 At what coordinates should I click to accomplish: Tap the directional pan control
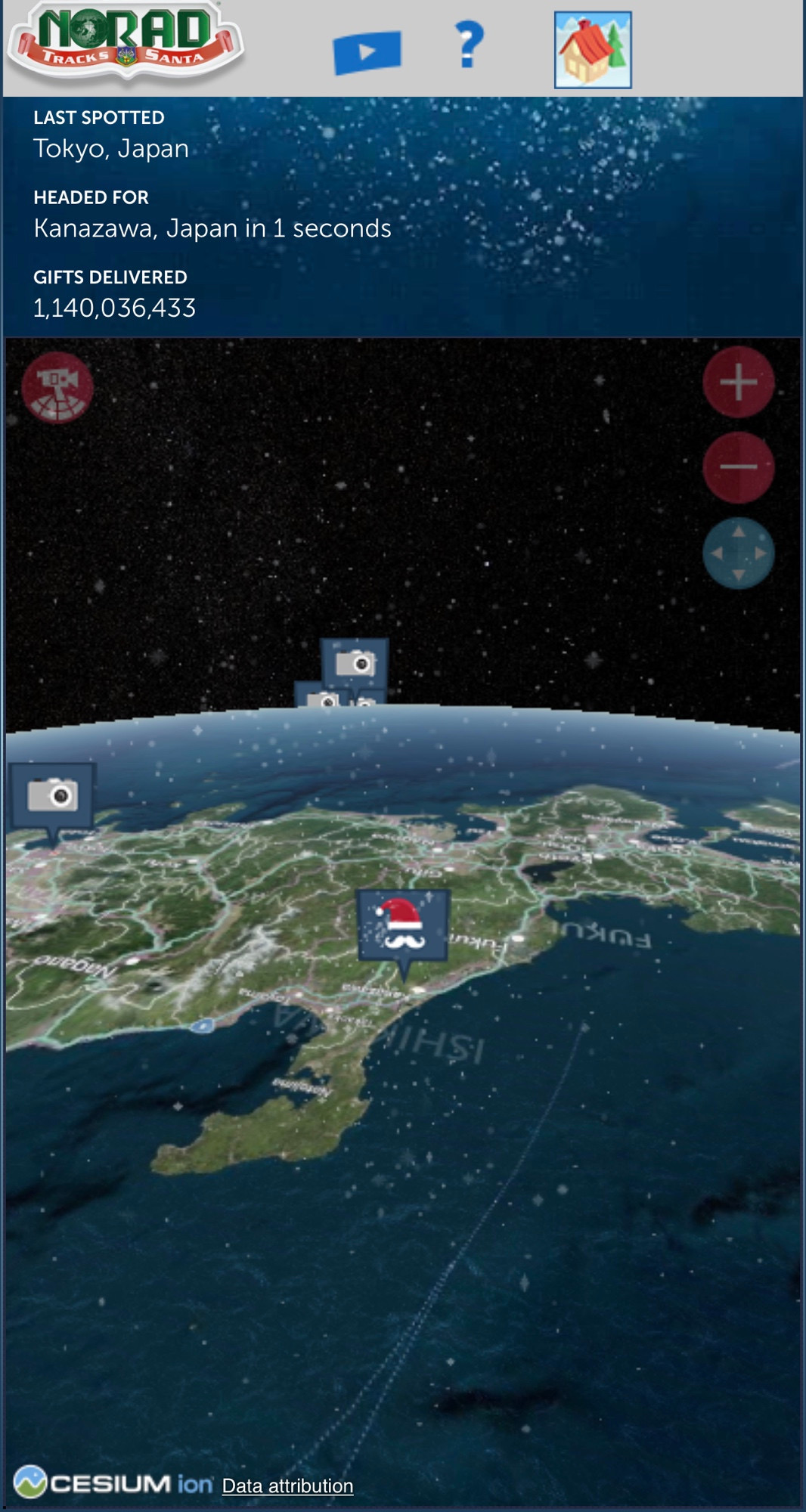[738, 553]
